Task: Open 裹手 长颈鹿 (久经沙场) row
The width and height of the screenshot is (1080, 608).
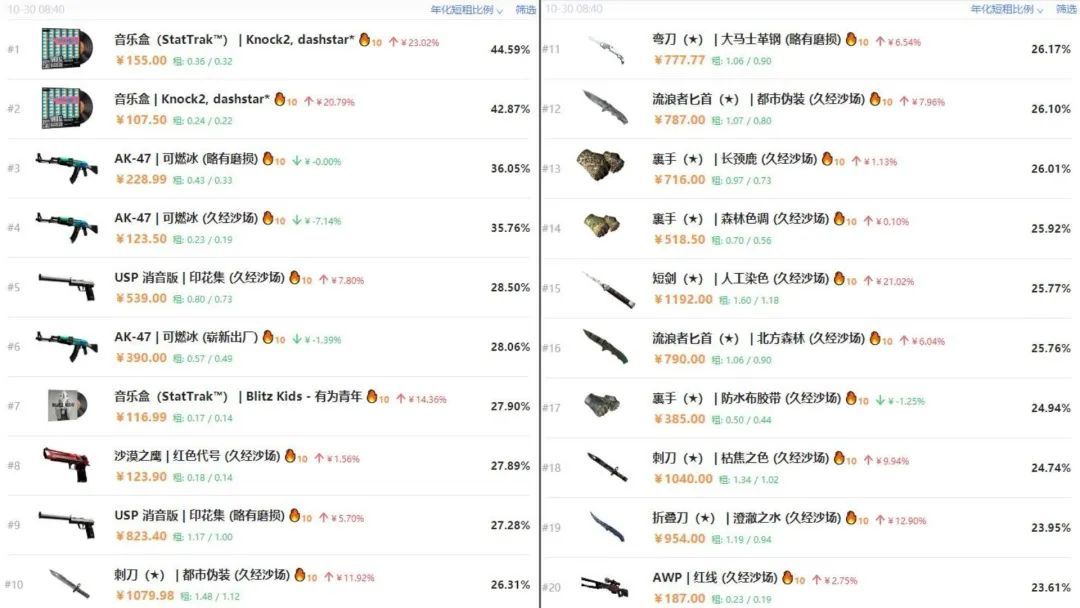Action: coord(809,169)
